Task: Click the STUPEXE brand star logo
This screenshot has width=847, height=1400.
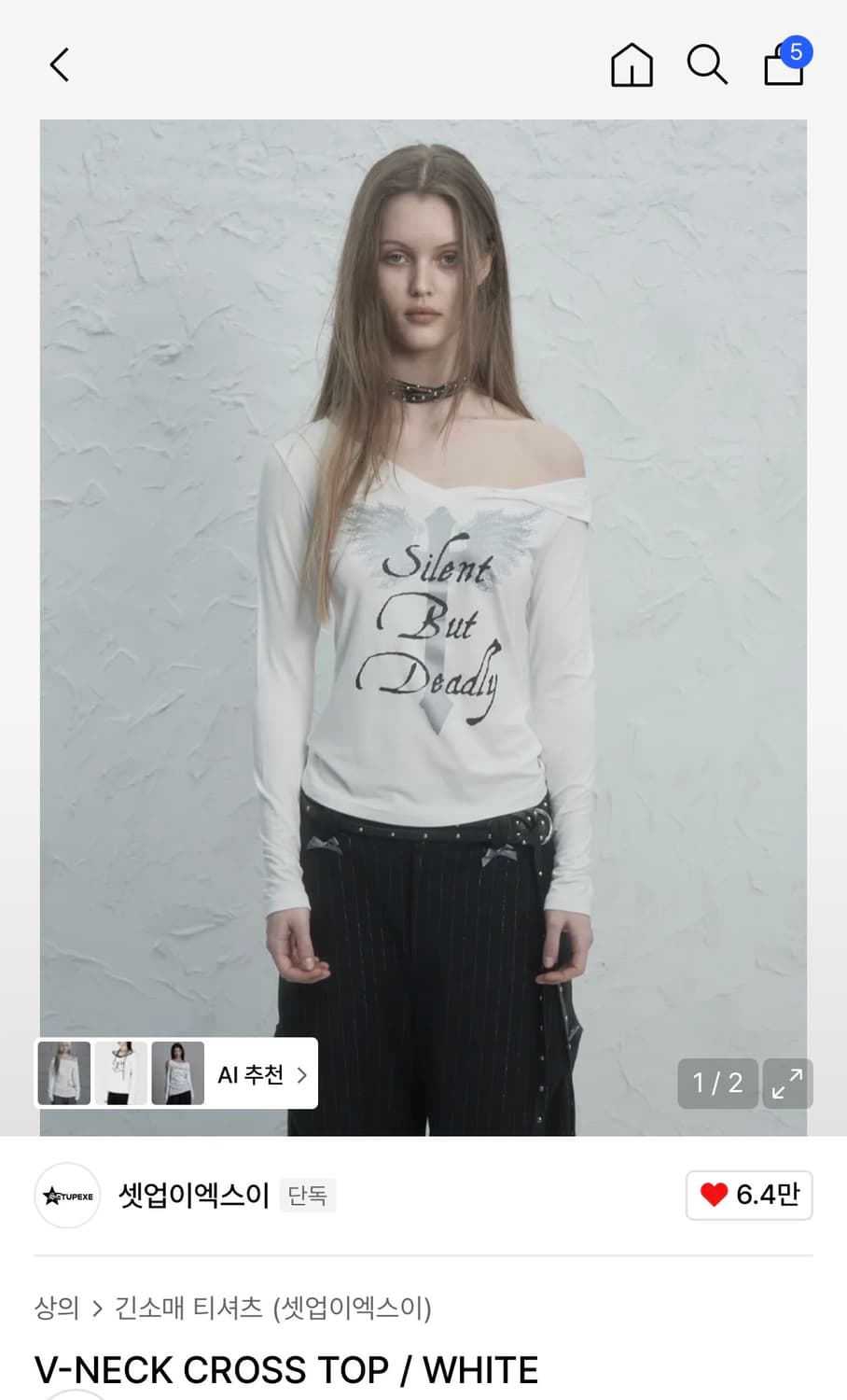Action: [66, 1196]
